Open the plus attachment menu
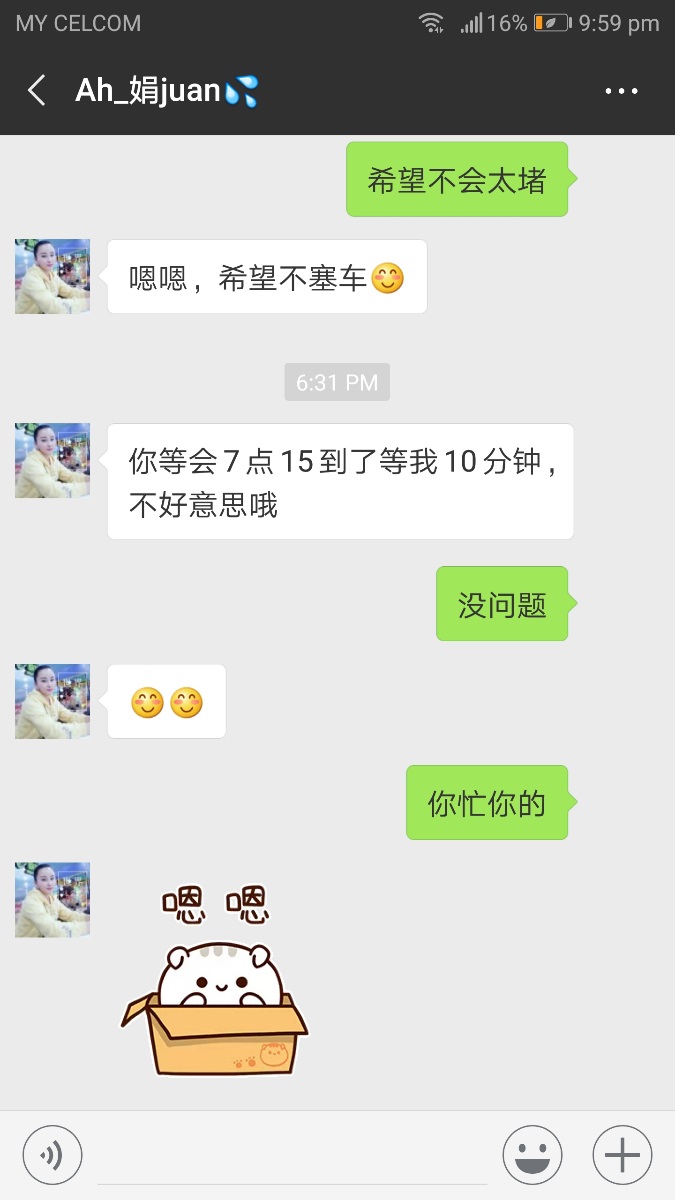The width and height of the screenshot is (675, 1200). 622,1156
